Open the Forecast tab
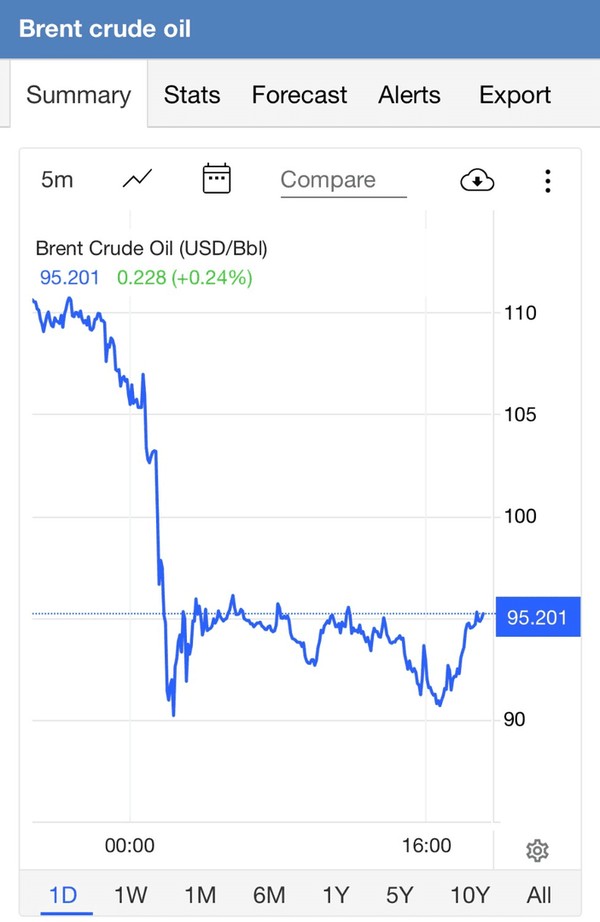 point(299,95)
